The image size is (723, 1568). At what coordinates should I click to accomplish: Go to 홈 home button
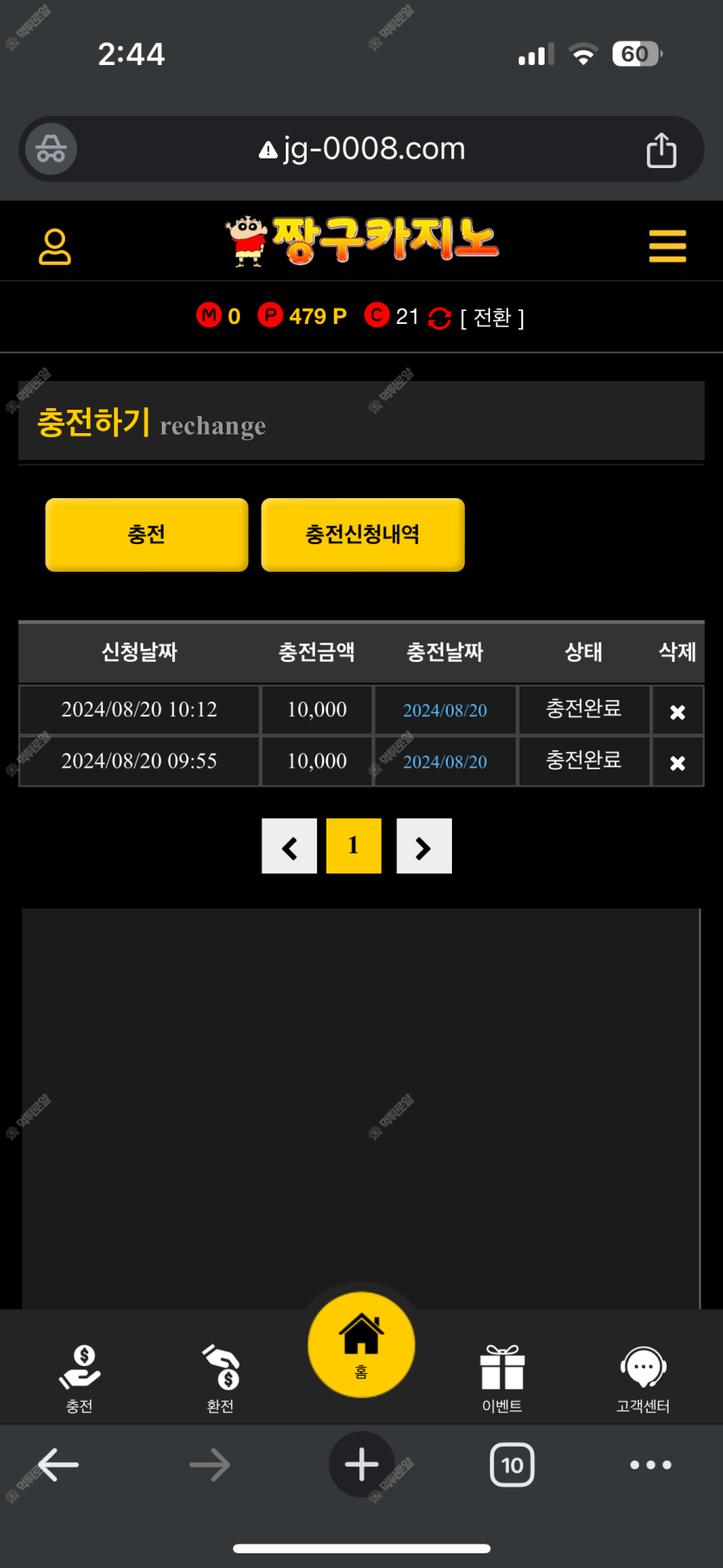(361, 1344)
